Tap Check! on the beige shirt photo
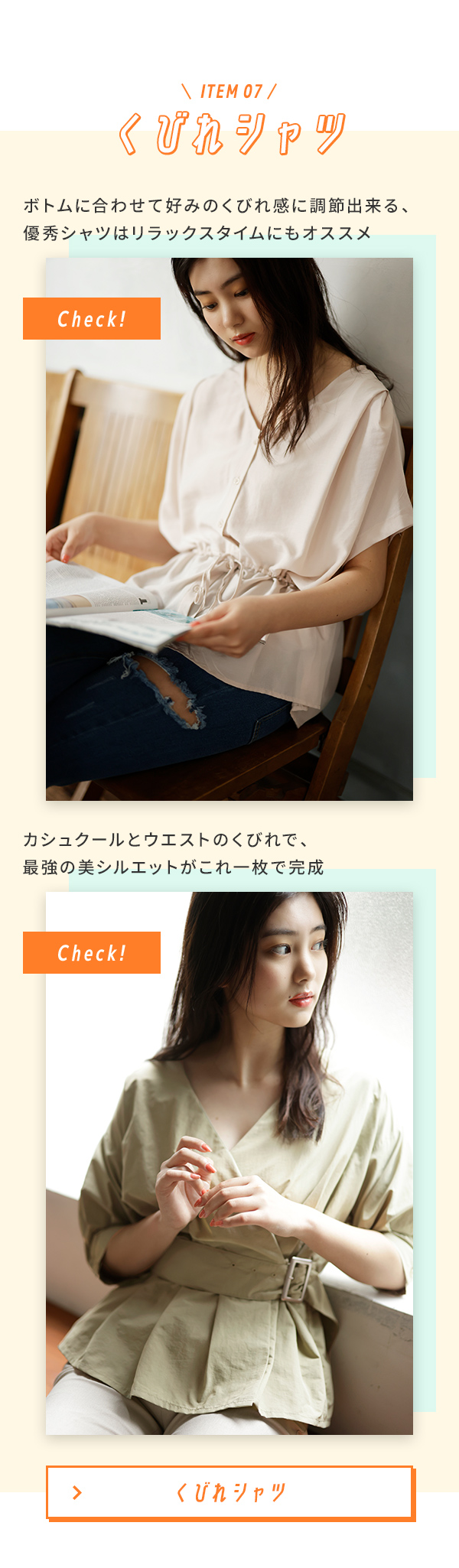459x1568 pixels. pyautogui.click(x=92, y=318)
